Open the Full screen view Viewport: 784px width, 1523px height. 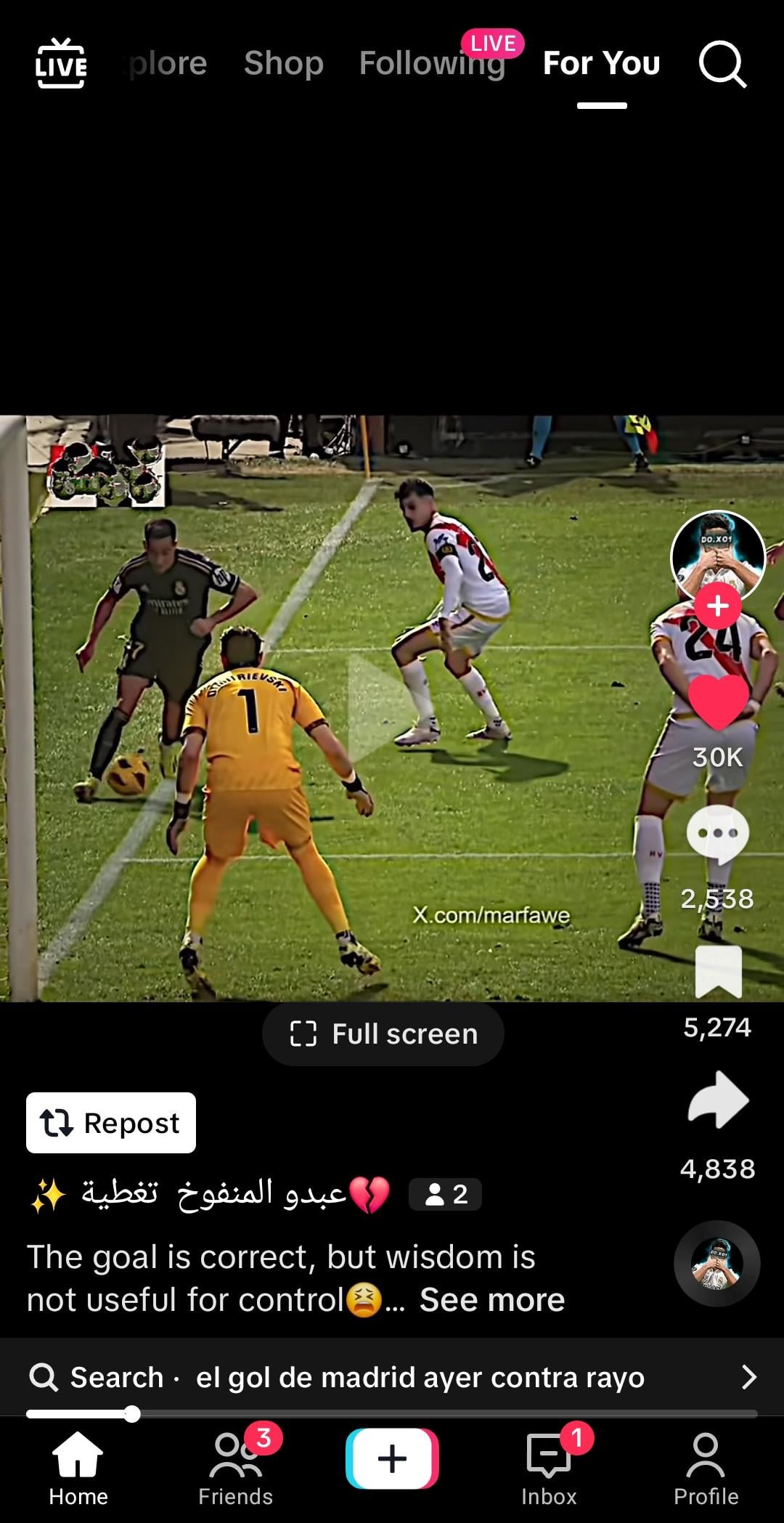(x=383, y=1033)
